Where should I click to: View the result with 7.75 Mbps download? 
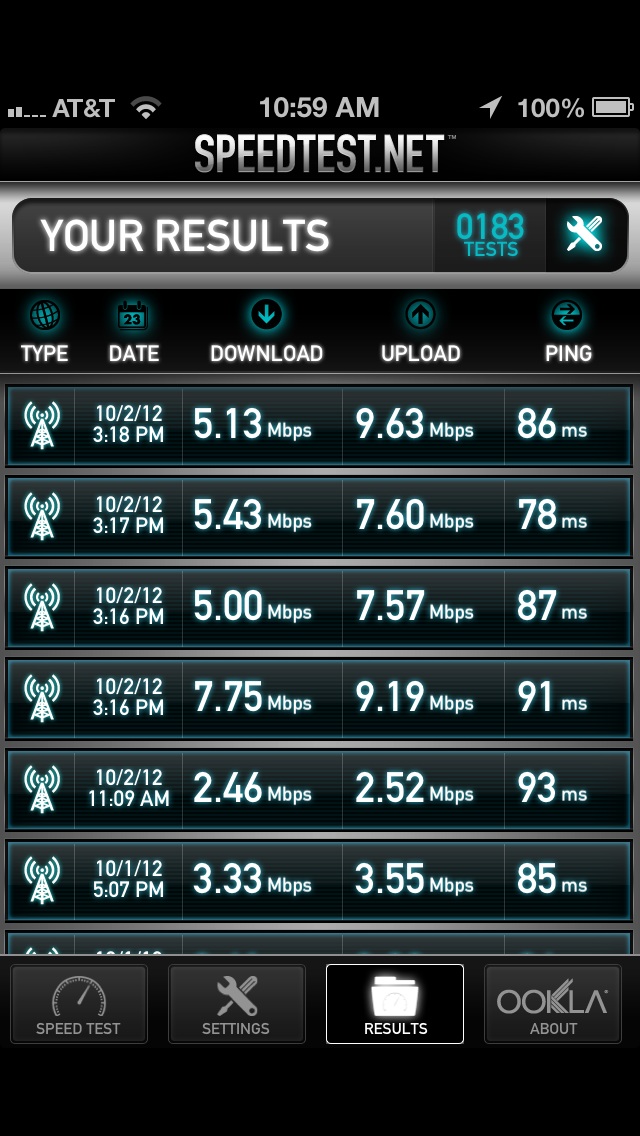pyautogui.click(x=319, y=698)
